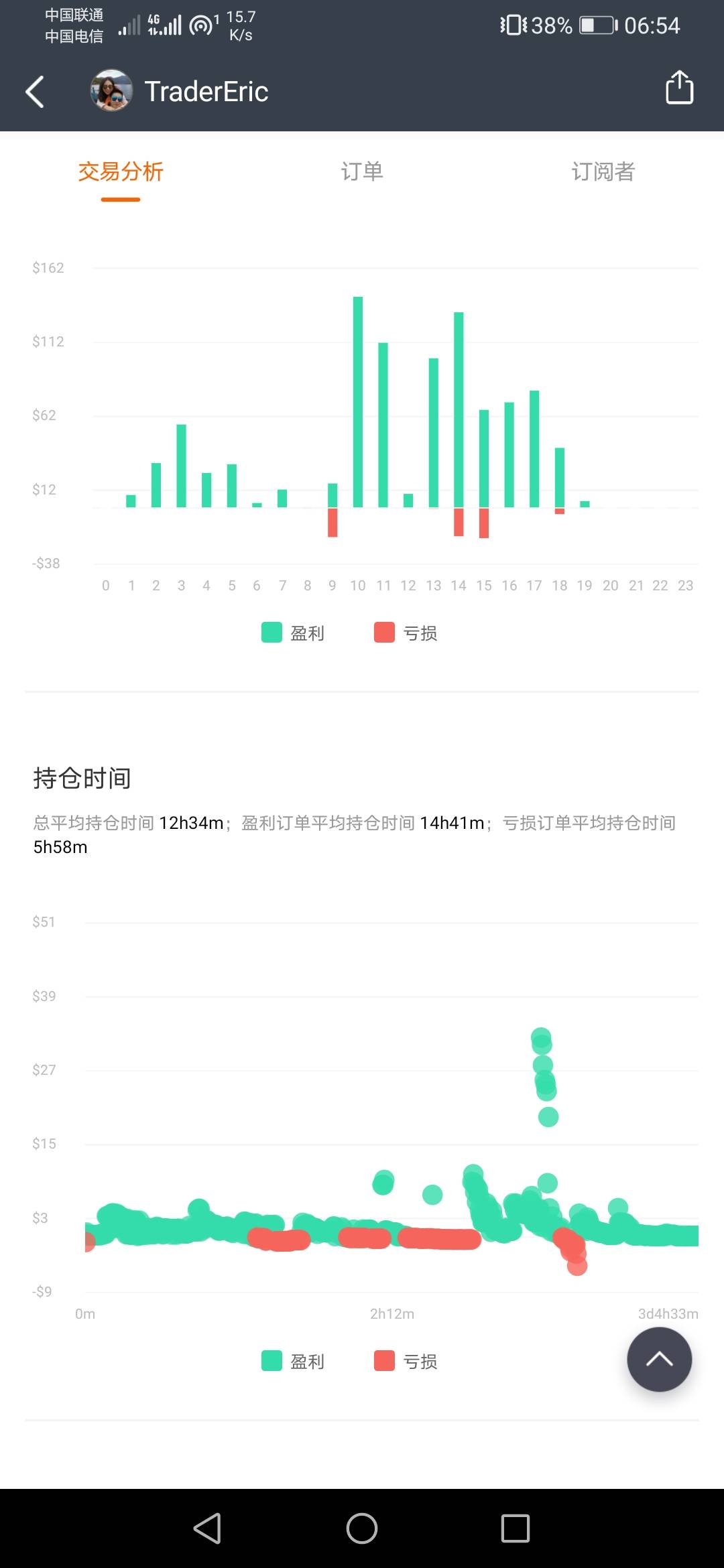Screen dimensions: 724x1568
Task: Tap the system home button
Action: 362,1528
